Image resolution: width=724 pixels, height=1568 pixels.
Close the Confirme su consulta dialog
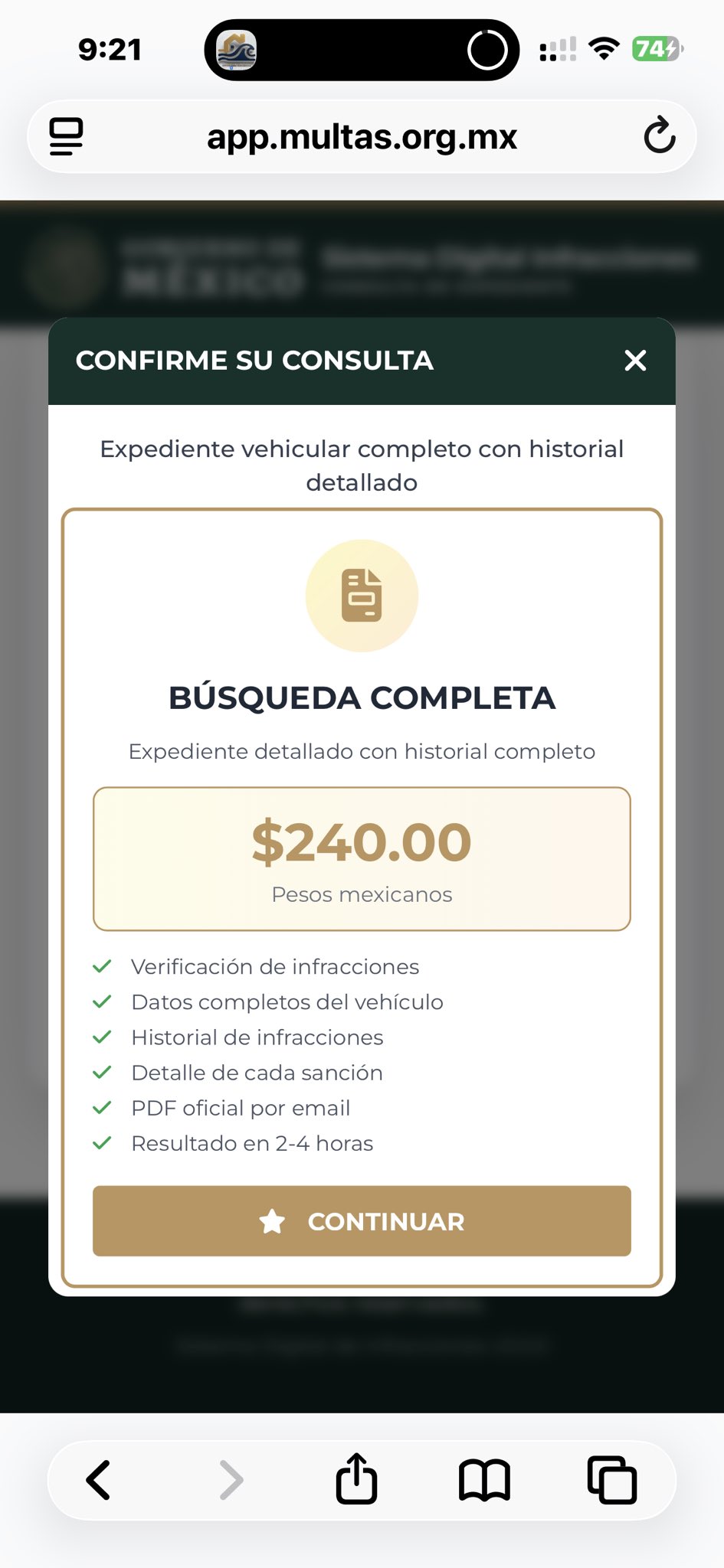[635, 361]
